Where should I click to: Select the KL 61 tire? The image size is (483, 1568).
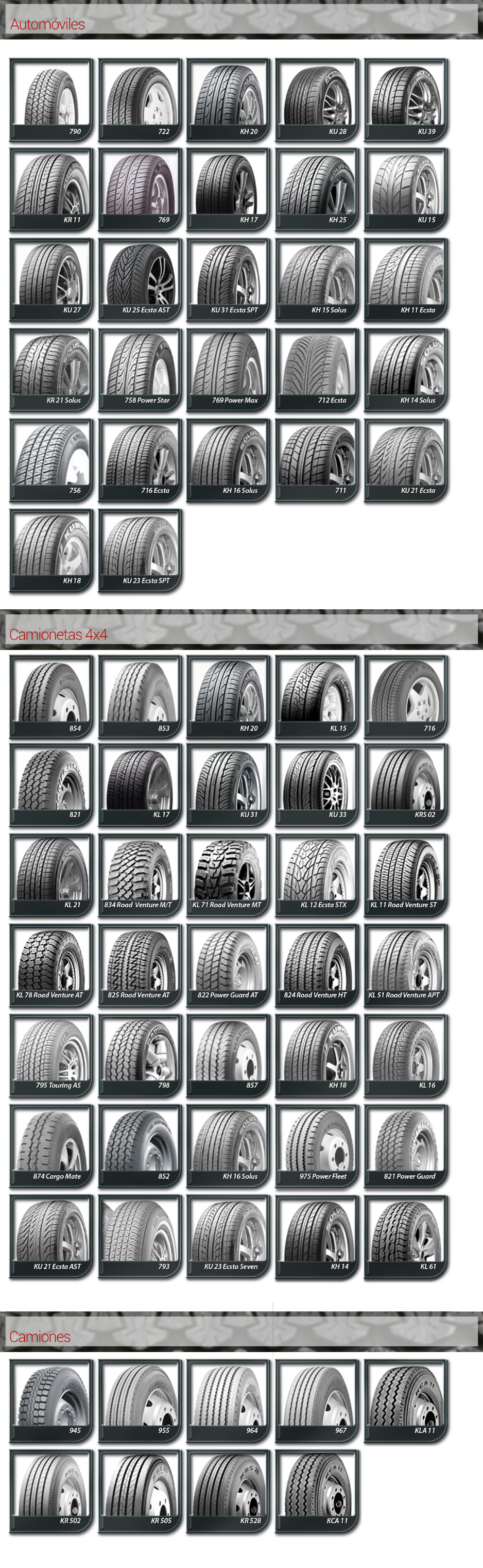point(406,1236)
